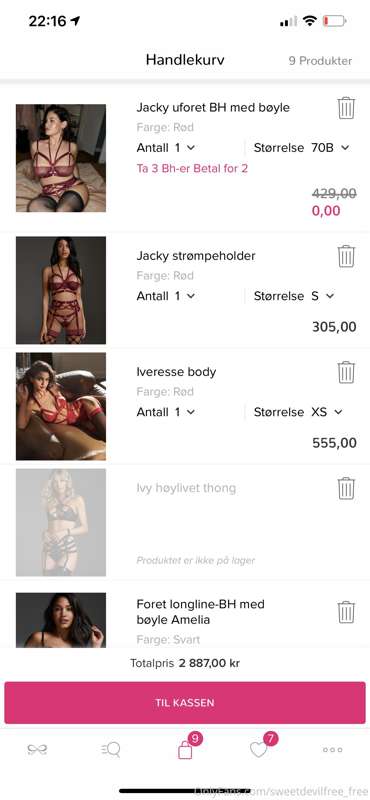
Task: Select a different size than XS for Iveresse body
Action: (298, 412)
